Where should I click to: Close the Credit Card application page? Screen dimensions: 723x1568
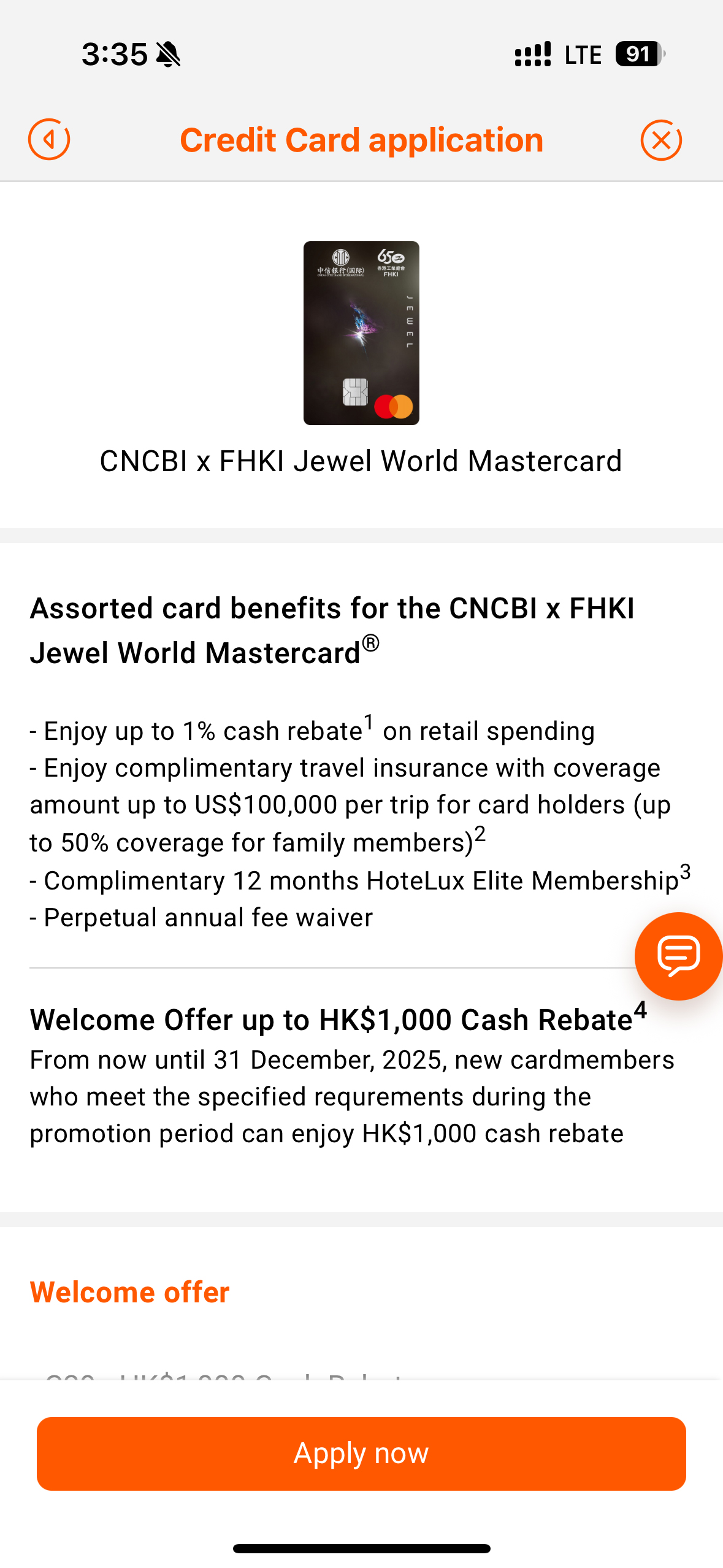click(661, 140)
